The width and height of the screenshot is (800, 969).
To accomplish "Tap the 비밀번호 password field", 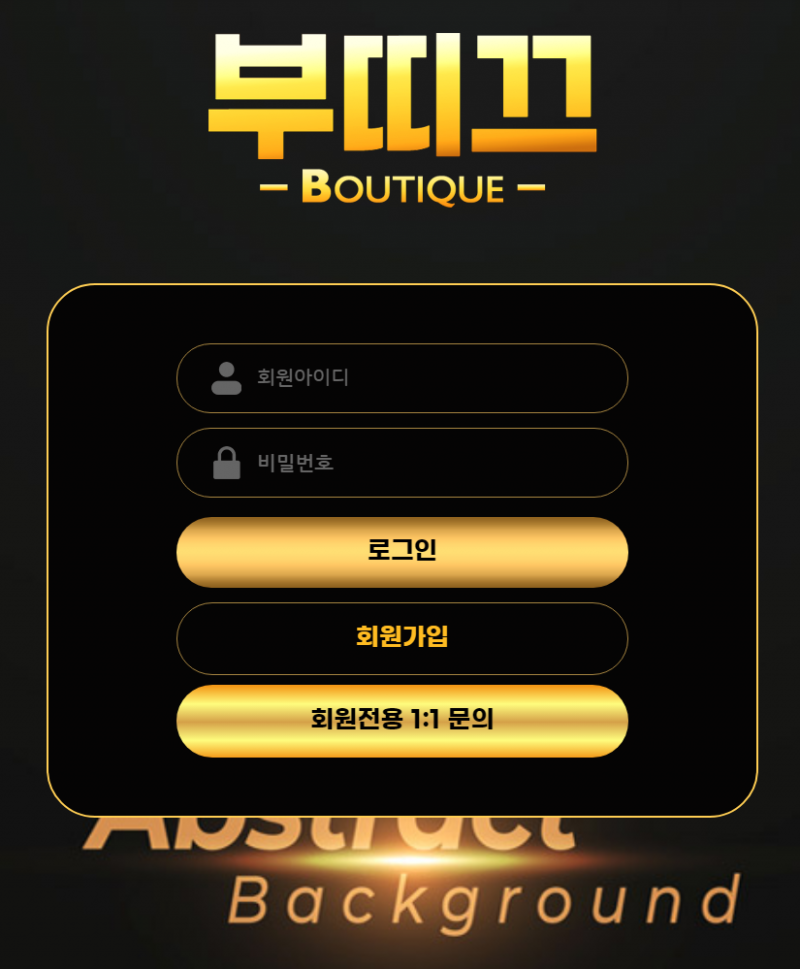I will tap(420, 463).
